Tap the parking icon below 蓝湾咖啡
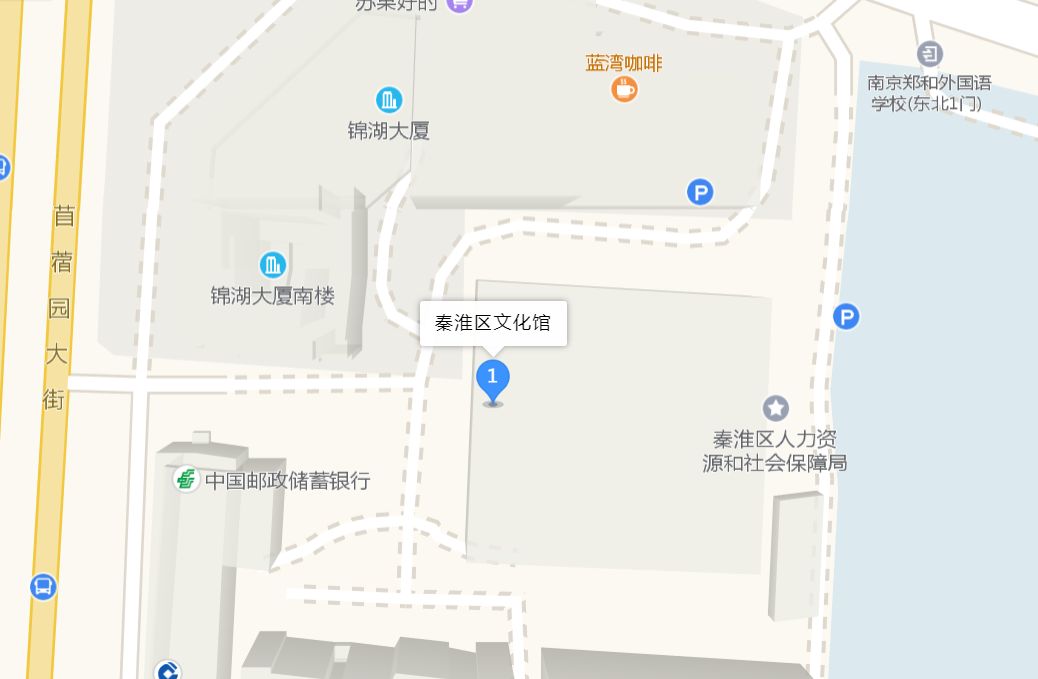 (x=700, y=192)
